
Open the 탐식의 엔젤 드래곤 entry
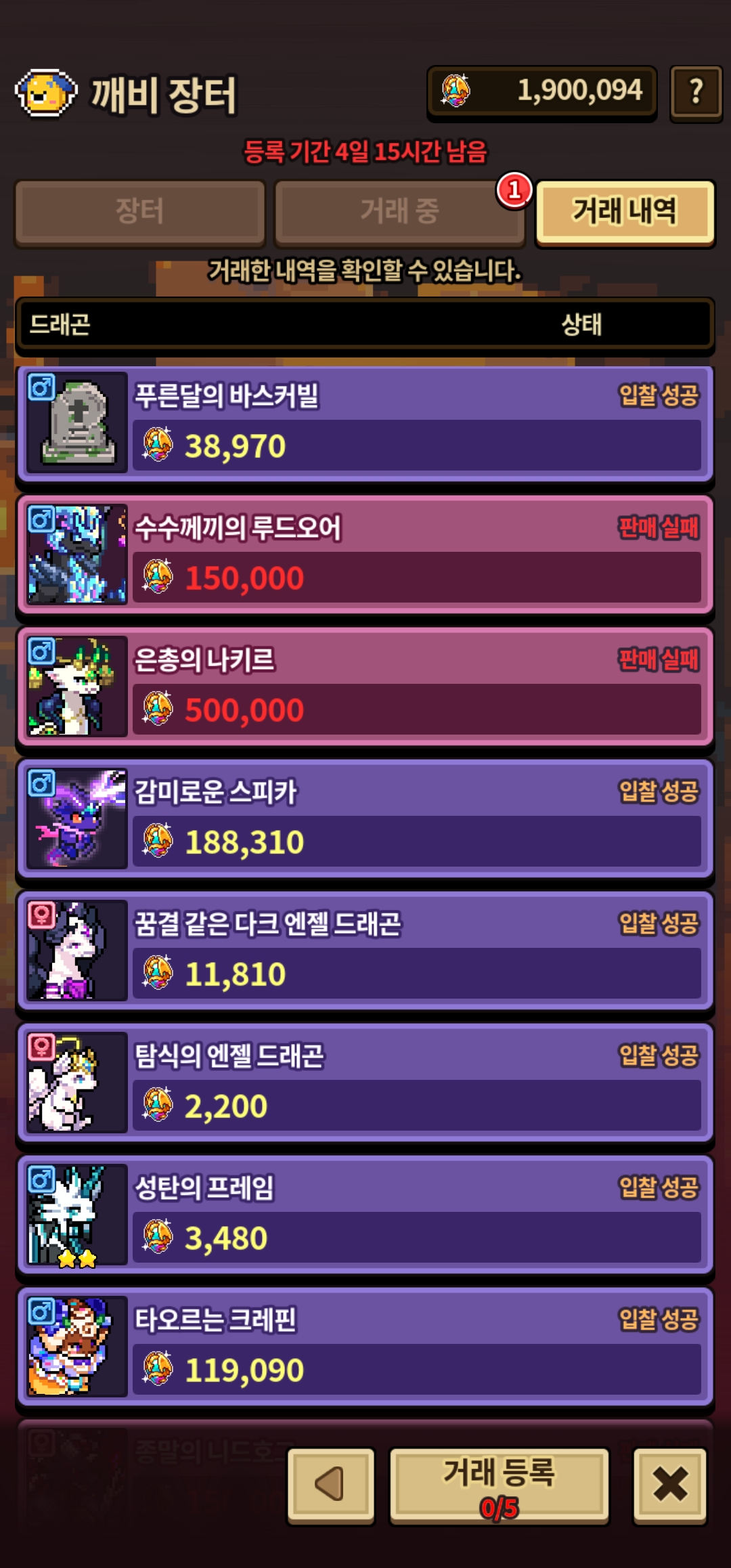tap(365, 1083)
